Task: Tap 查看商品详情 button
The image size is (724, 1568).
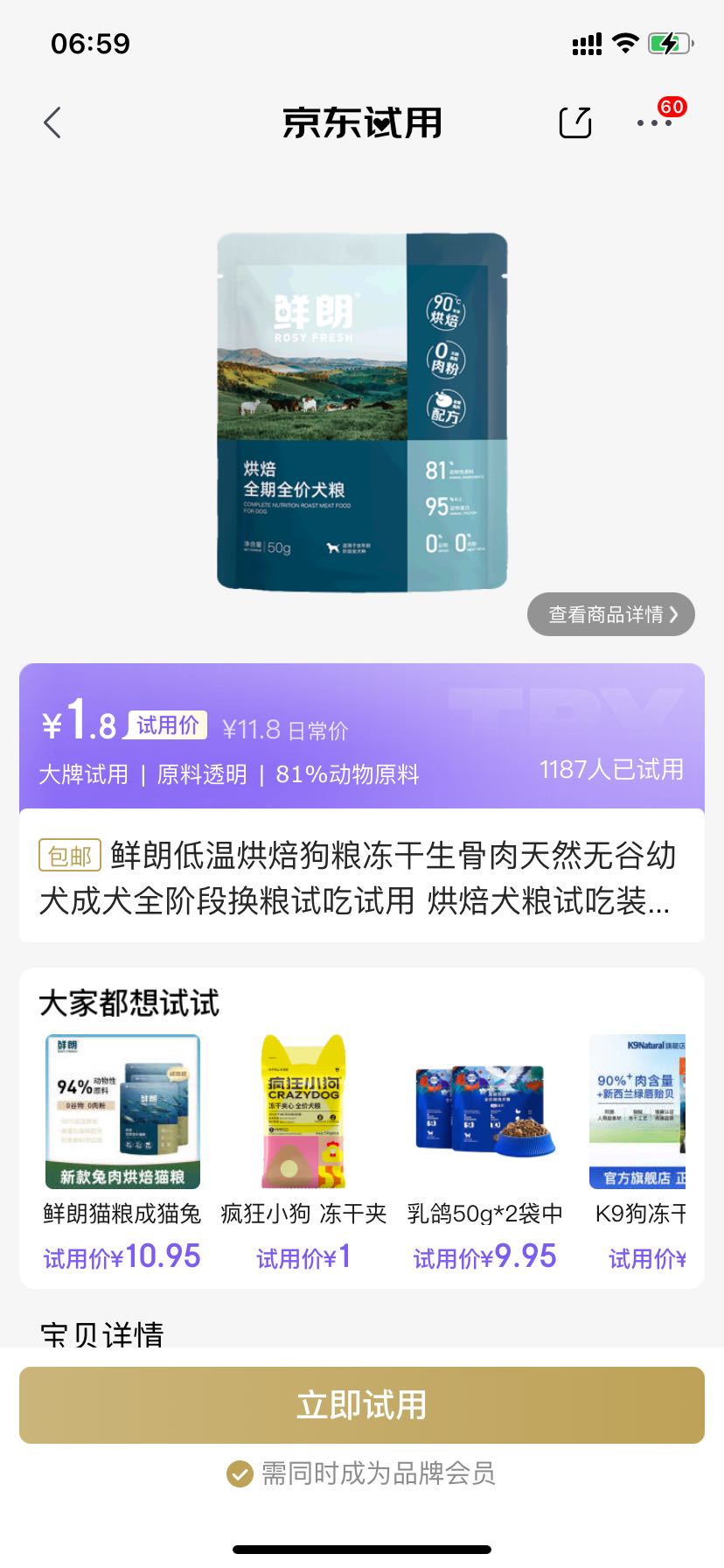Action: pyautogui.click(x=610, y=614)
